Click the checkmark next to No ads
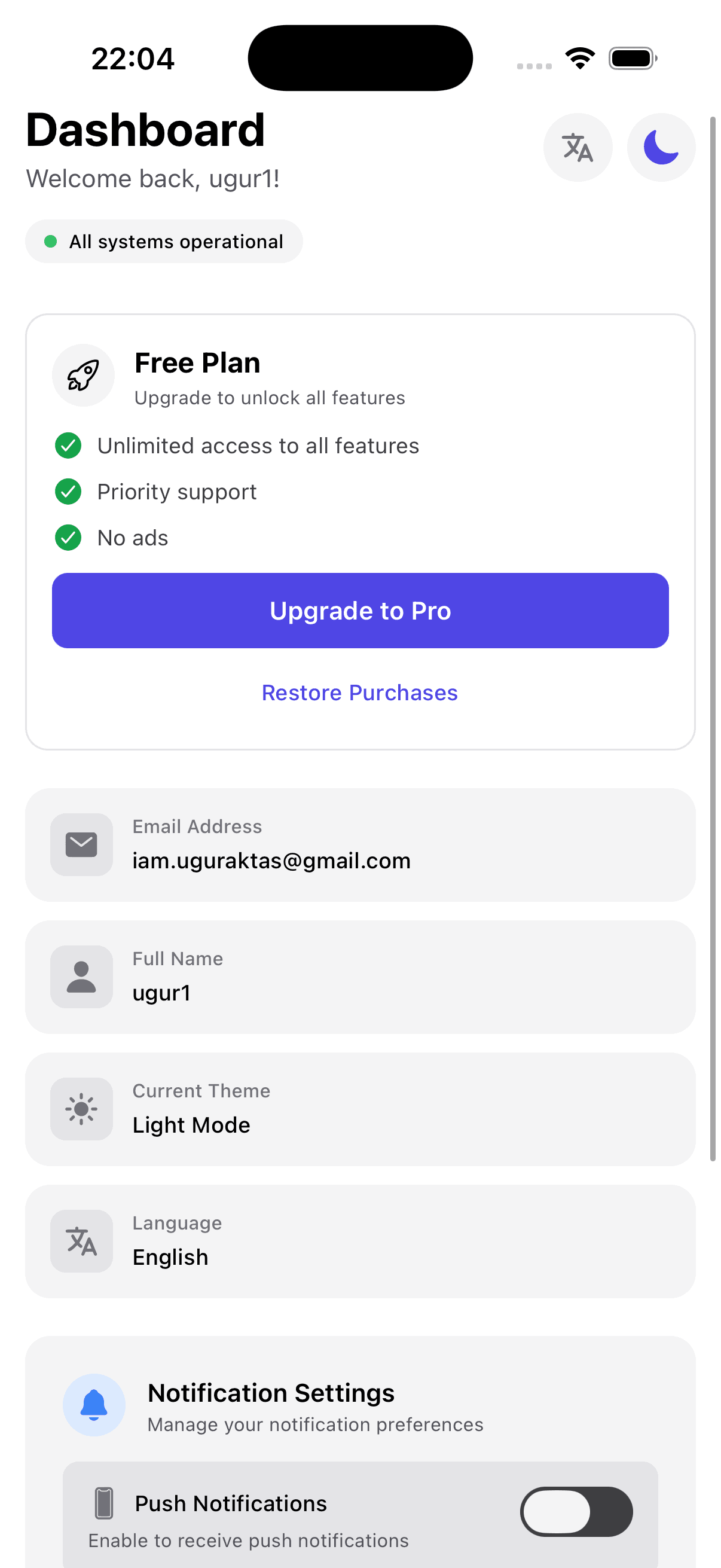The image size is (721, 1568). pyautogui.click(x=68, y=538)
